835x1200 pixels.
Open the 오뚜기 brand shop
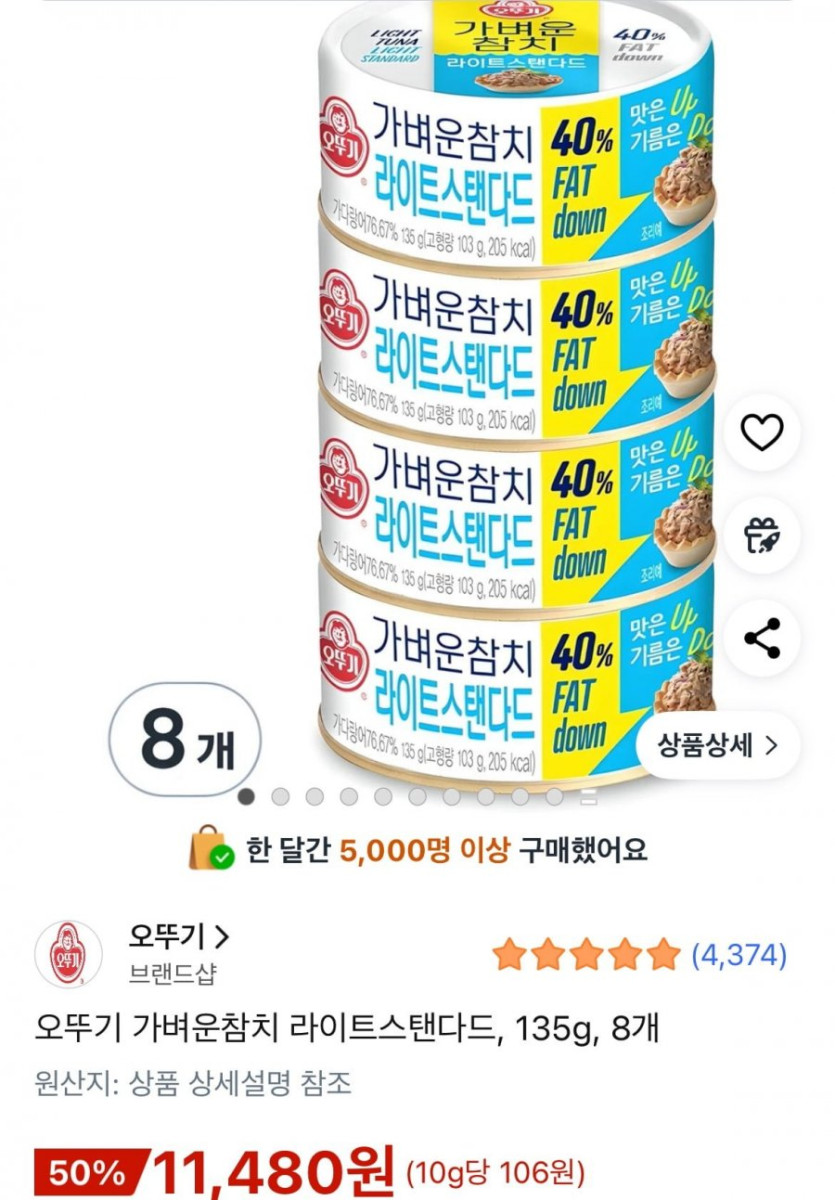[180, 936]
